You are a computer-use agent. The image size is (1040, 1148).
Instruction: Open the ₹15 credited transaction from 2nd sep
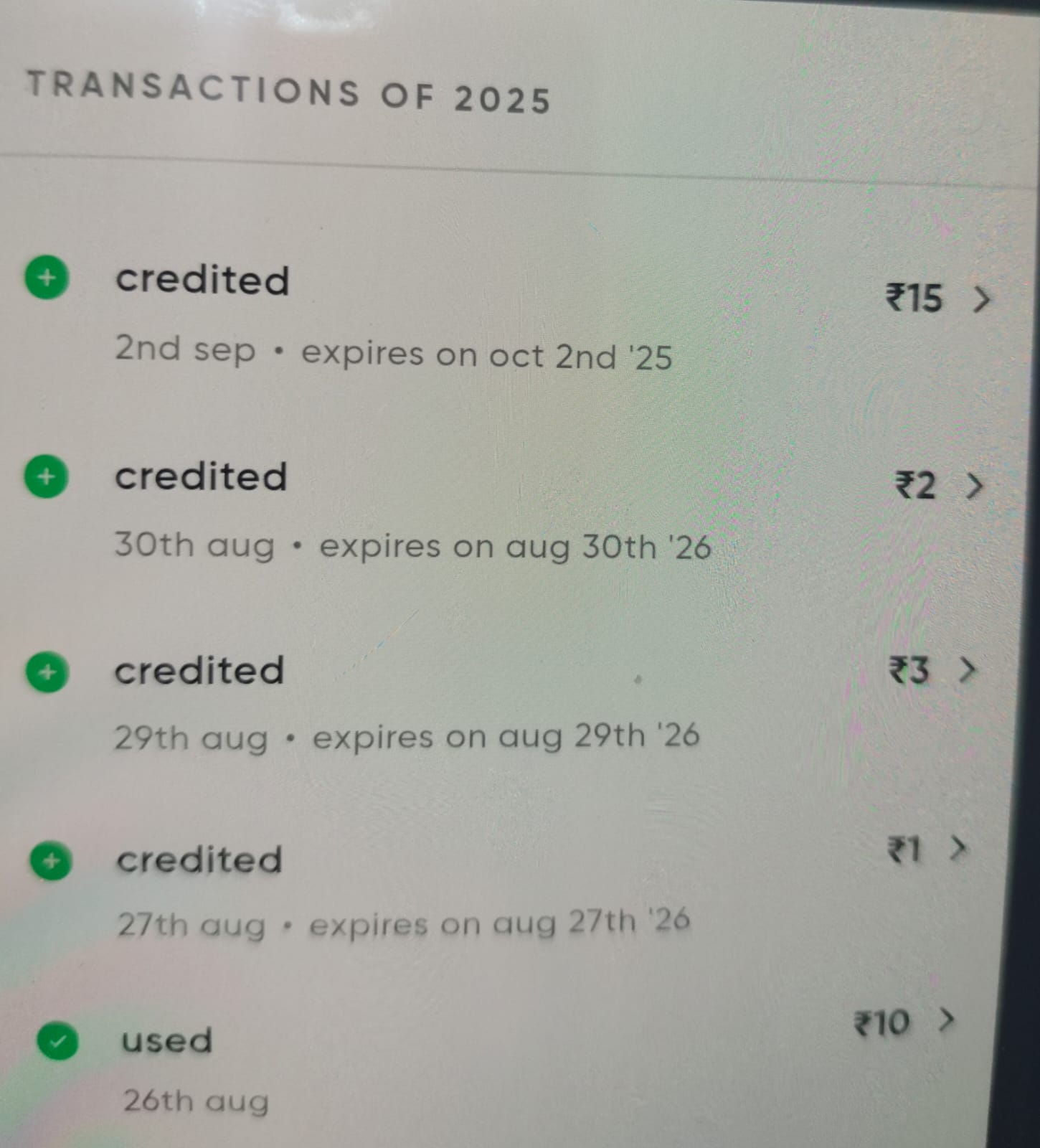[x=980, y=299]
